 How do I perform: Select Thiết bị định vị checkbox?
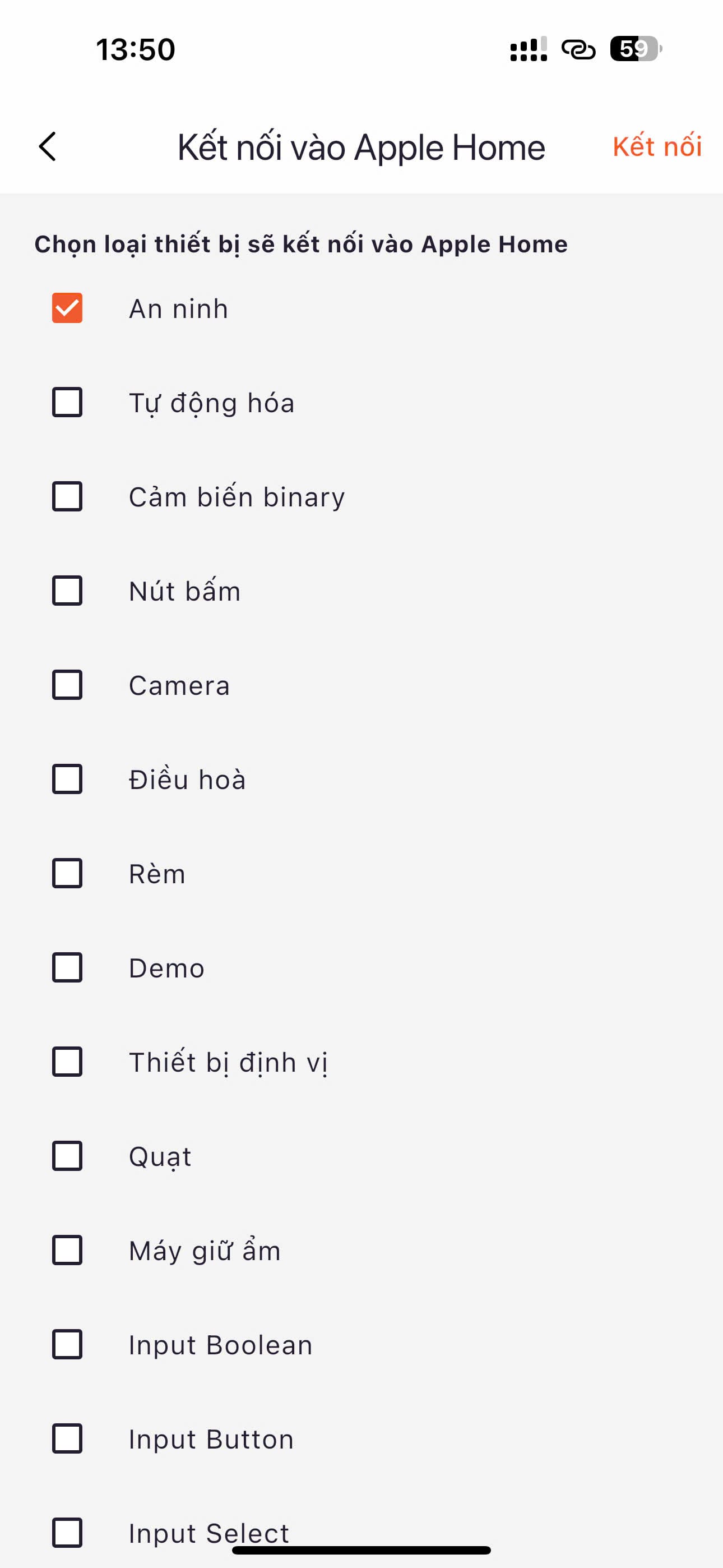click(x=67, y=1062)
